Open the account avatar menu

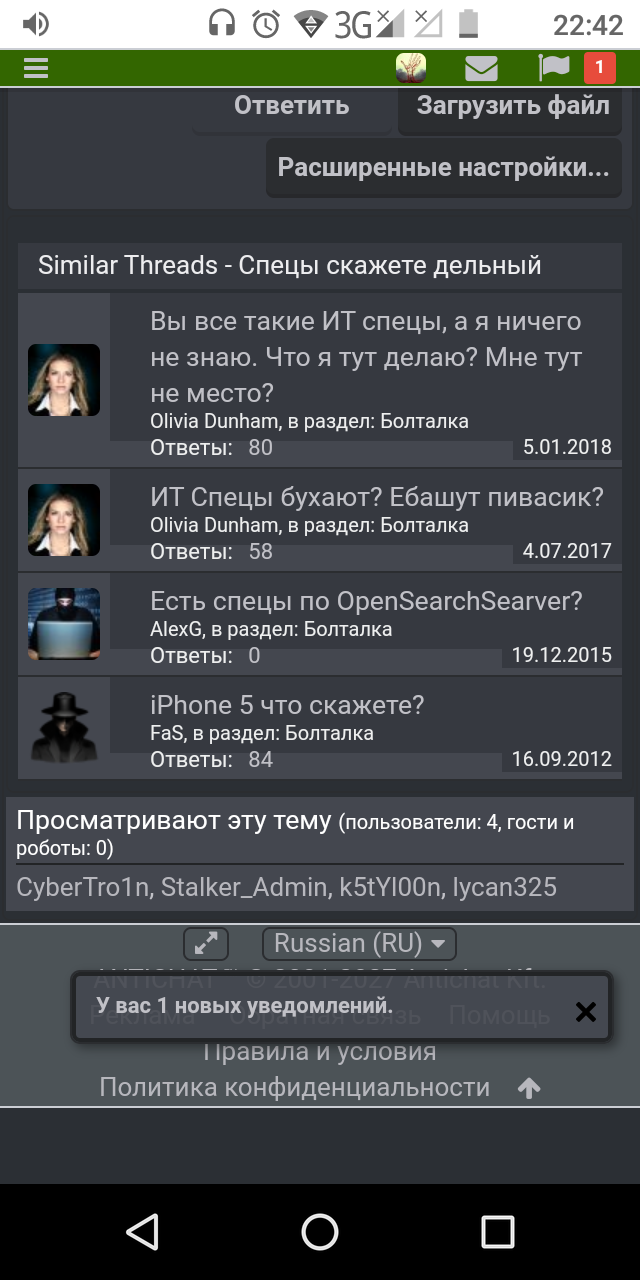point(411,68)
